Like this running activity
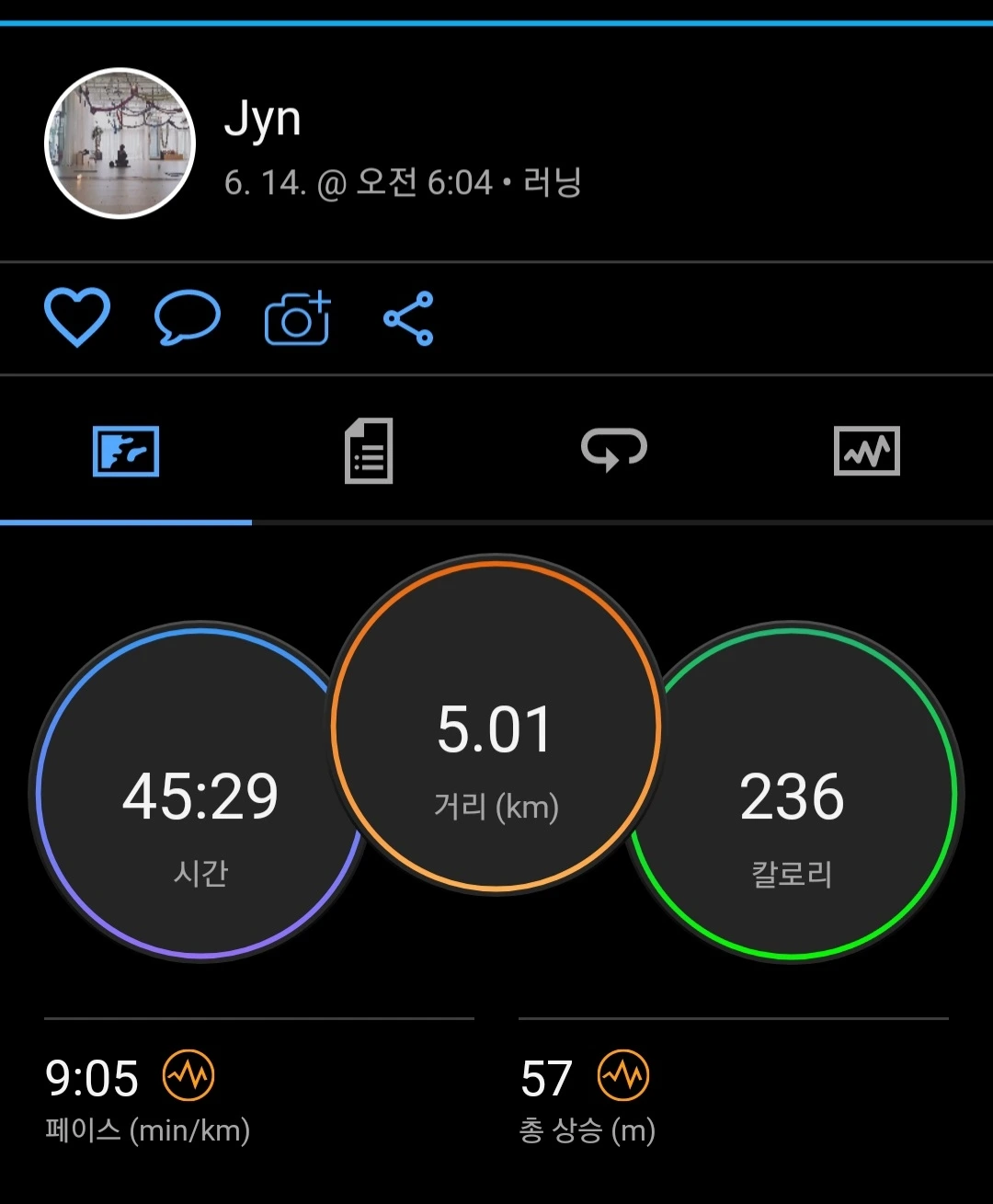The image size is (993, 1204). [x=77, y=318]
